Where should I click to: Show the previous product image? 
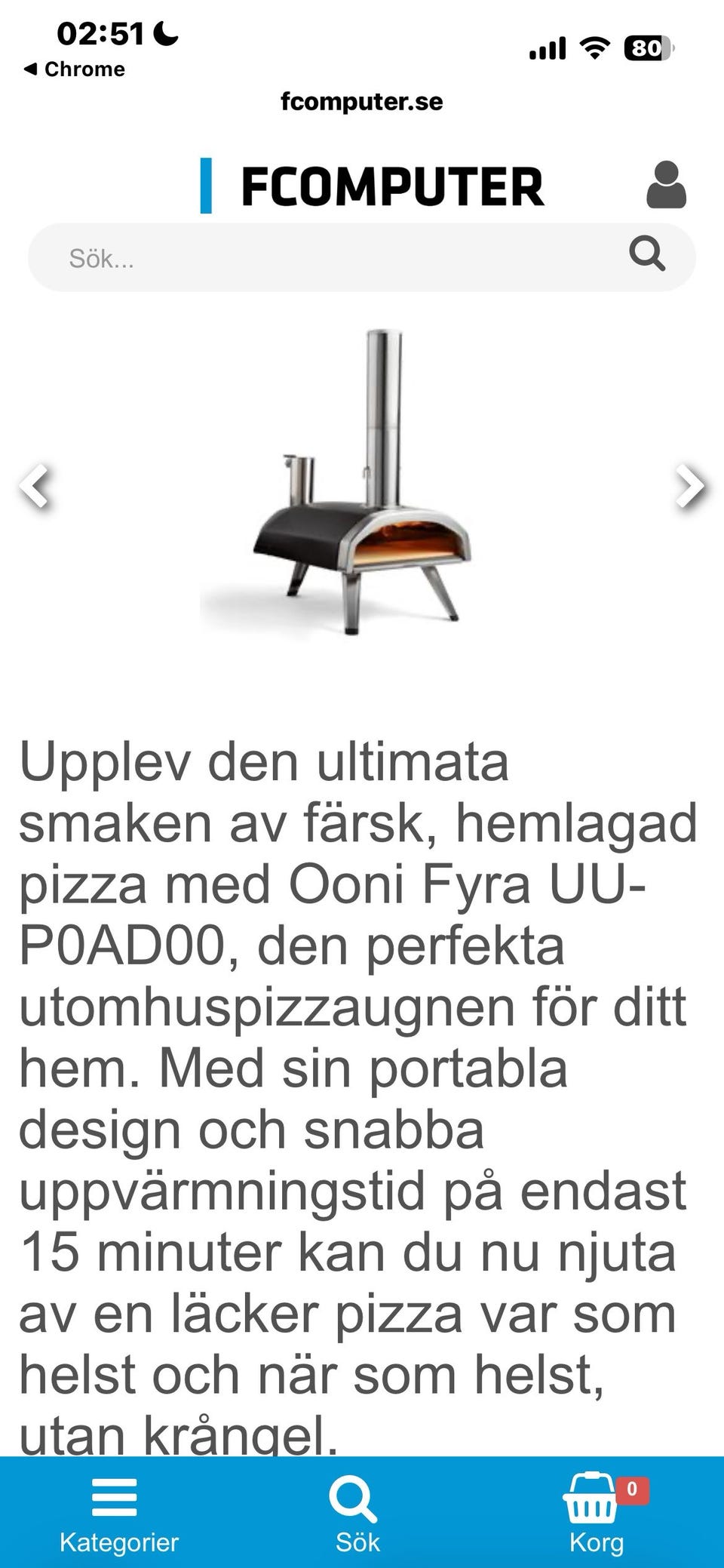coord(35,487)
